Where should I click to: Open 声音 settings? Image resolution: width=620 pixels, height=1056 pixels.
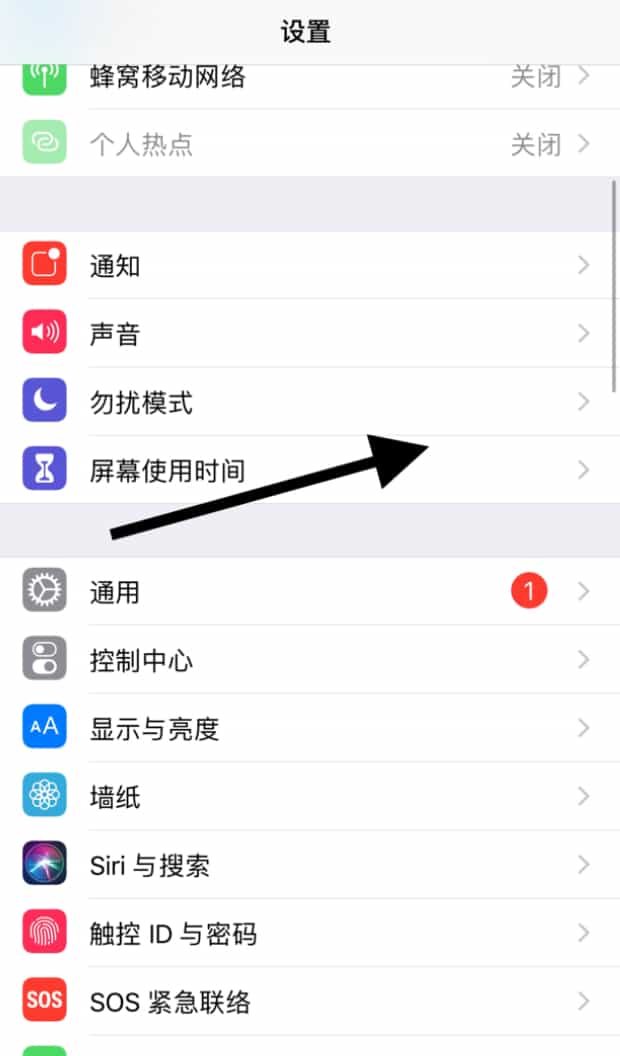click(x=310, y=333)
